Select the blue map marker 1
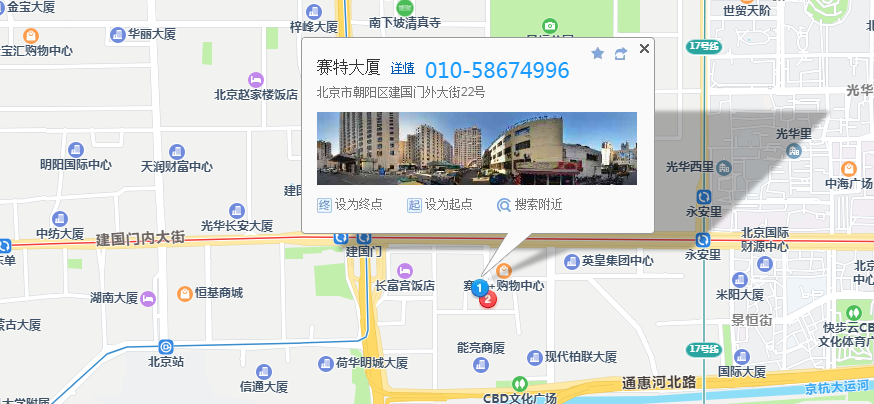This screenshot has height=404, width=874. pos(480,288)
